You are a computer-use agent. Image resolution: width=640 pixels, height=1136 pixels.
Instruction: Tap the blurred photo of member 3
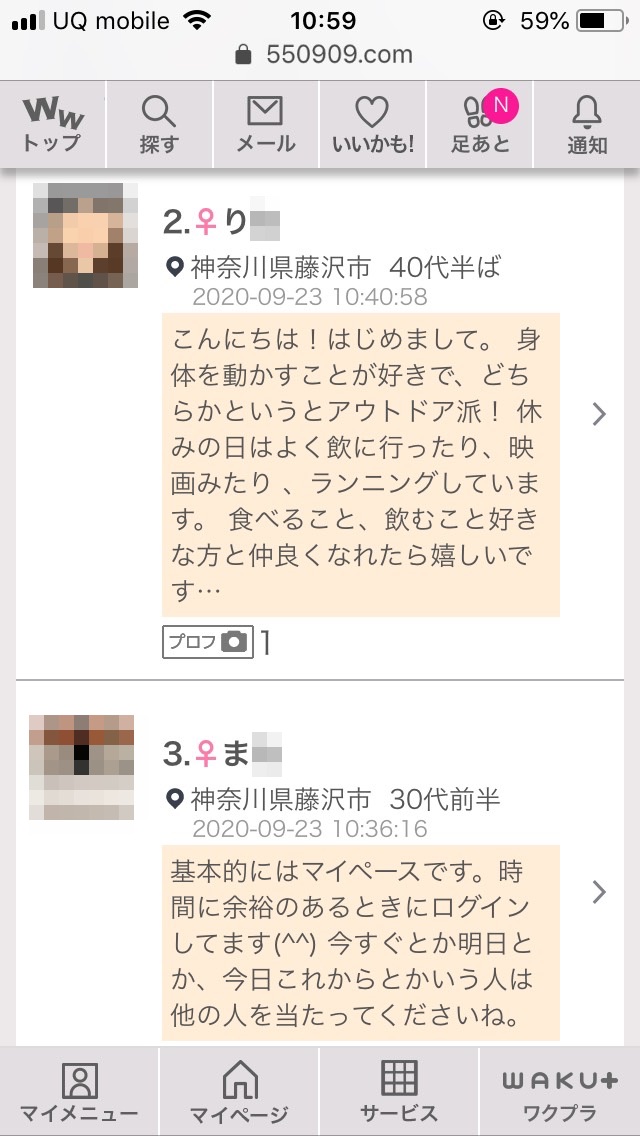(x=81, y=767)
